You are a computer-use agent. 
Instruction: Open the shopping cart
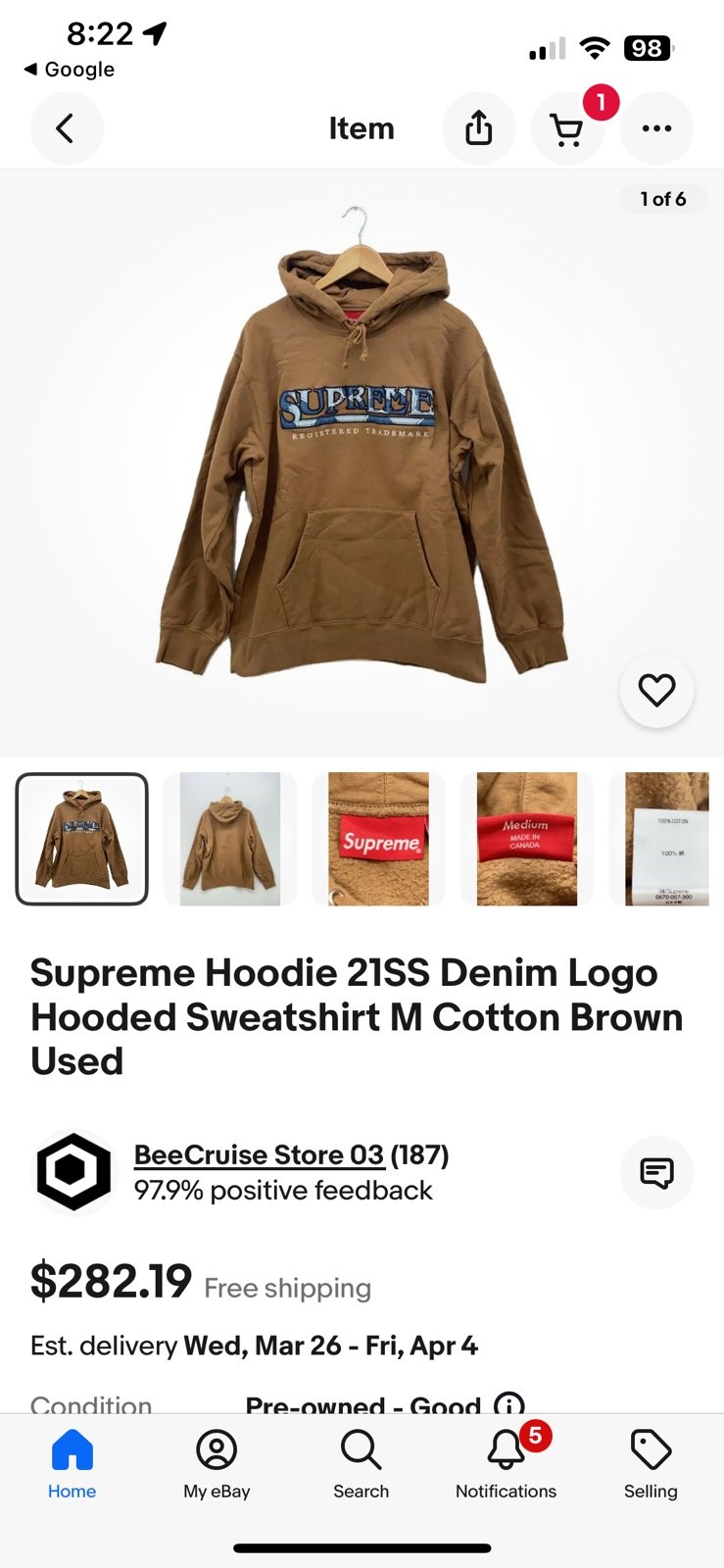(x=567, y=128)
